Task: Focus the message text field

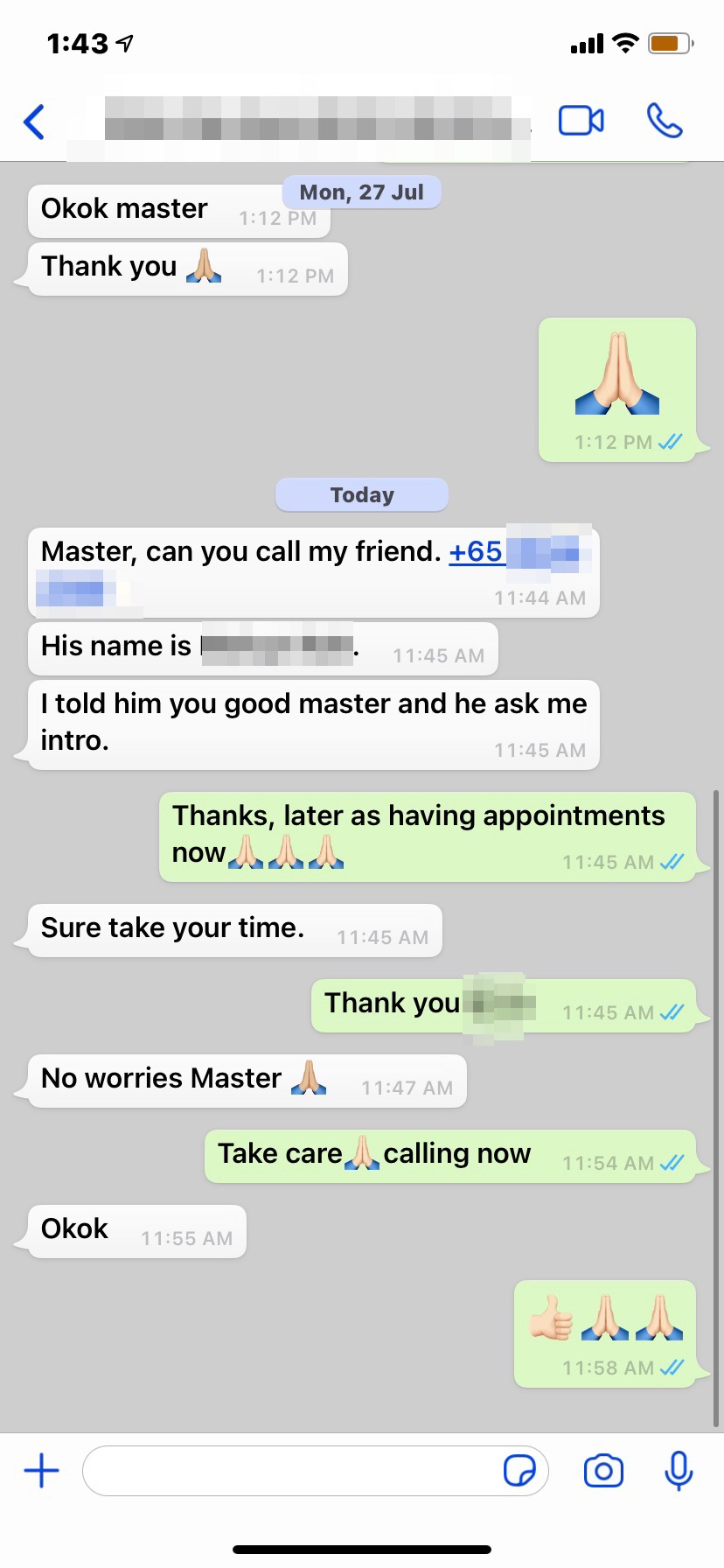Action: [289, 1471]
